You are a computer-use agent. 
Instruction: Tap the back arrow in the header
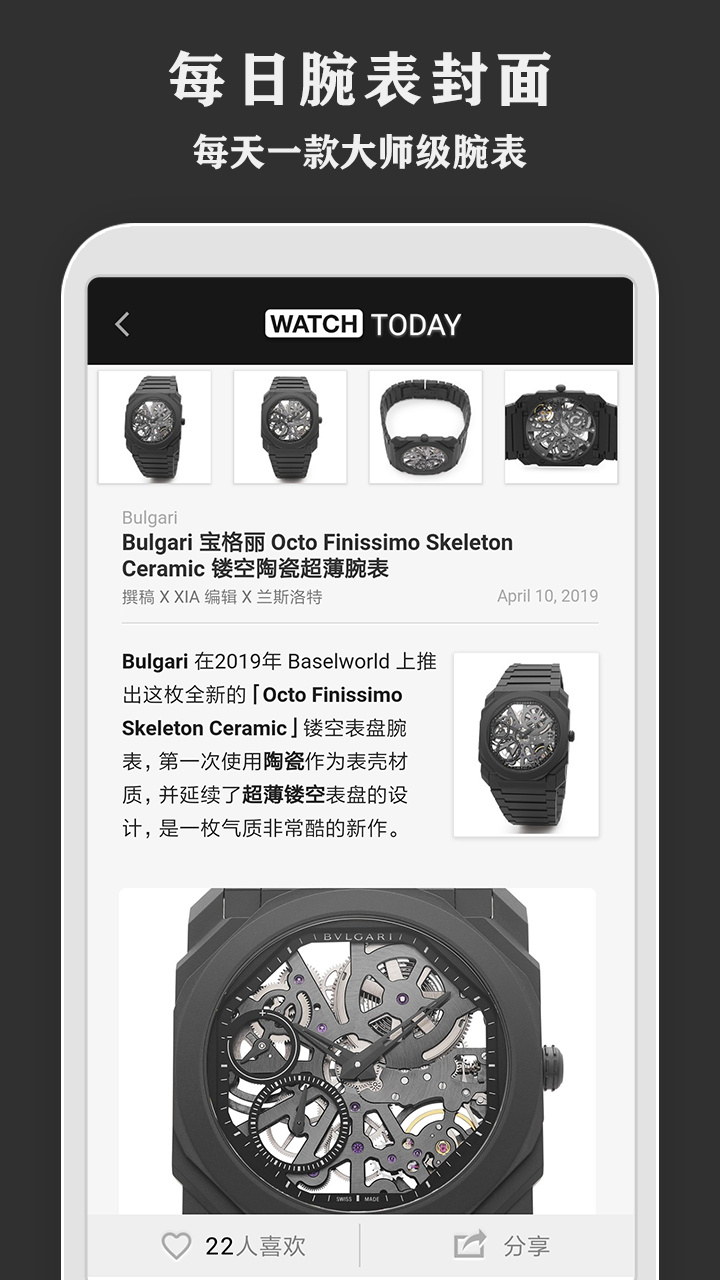click(122, 323)
